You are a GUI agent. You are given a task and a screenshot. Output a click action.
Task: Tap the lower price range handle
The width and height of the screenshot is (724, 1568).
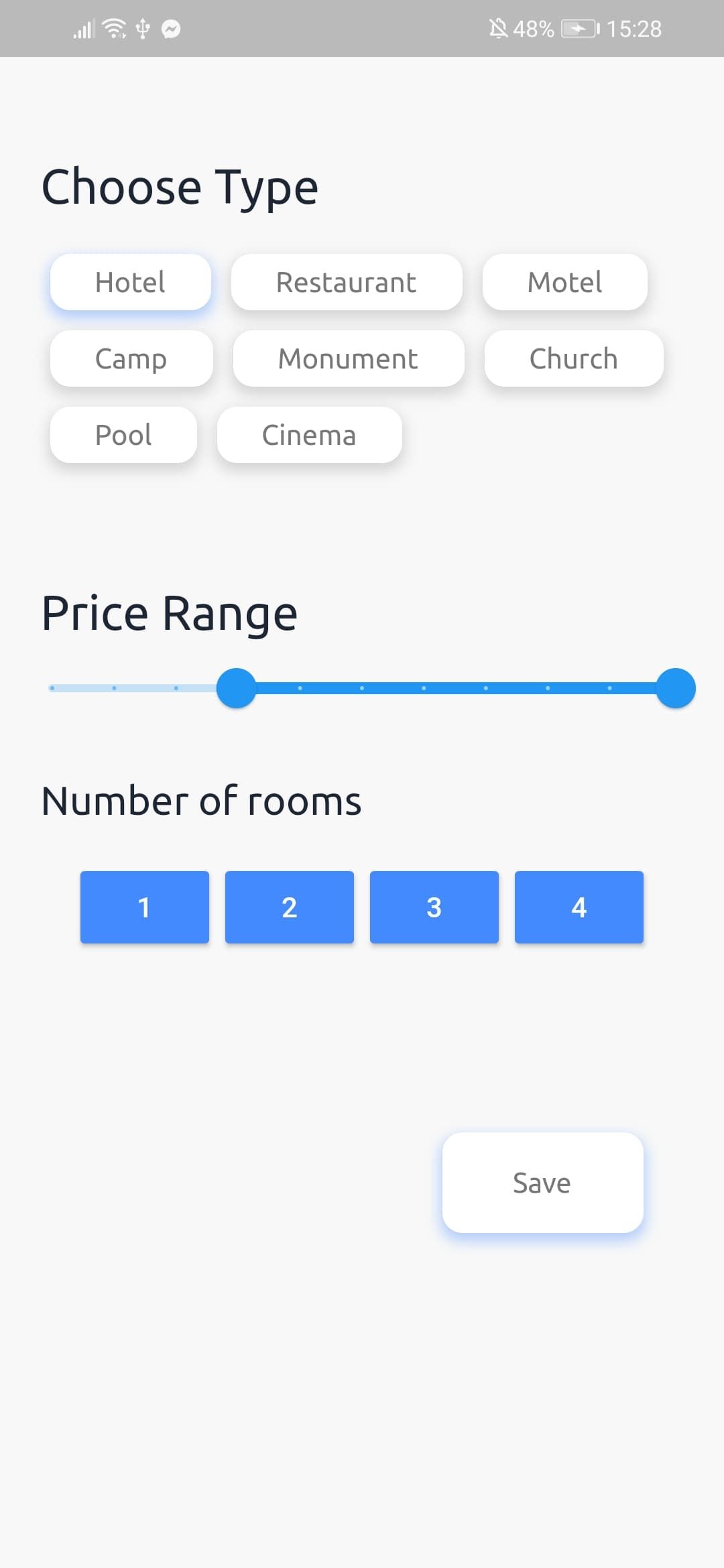click(237, 688)
